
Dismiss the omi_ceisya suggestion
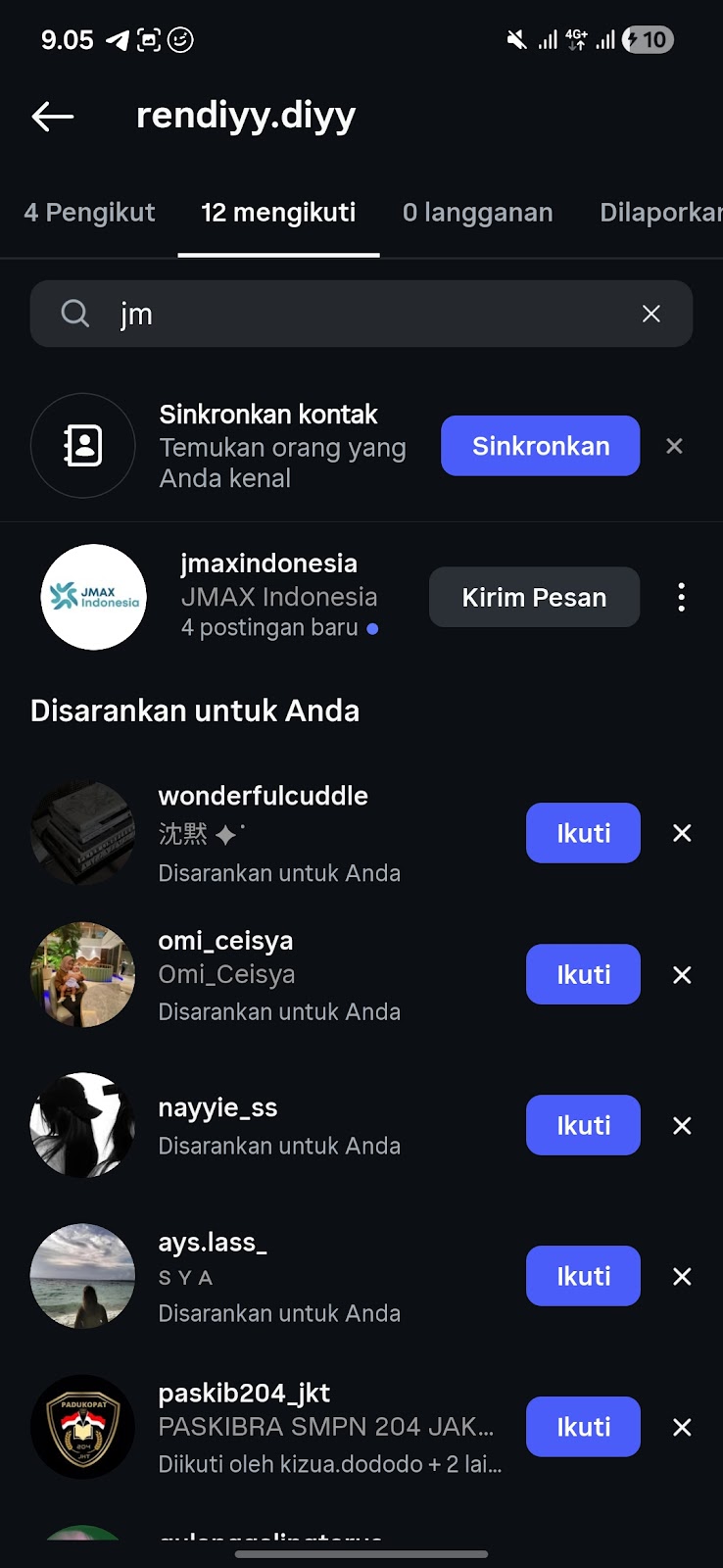tap(682, 975)
